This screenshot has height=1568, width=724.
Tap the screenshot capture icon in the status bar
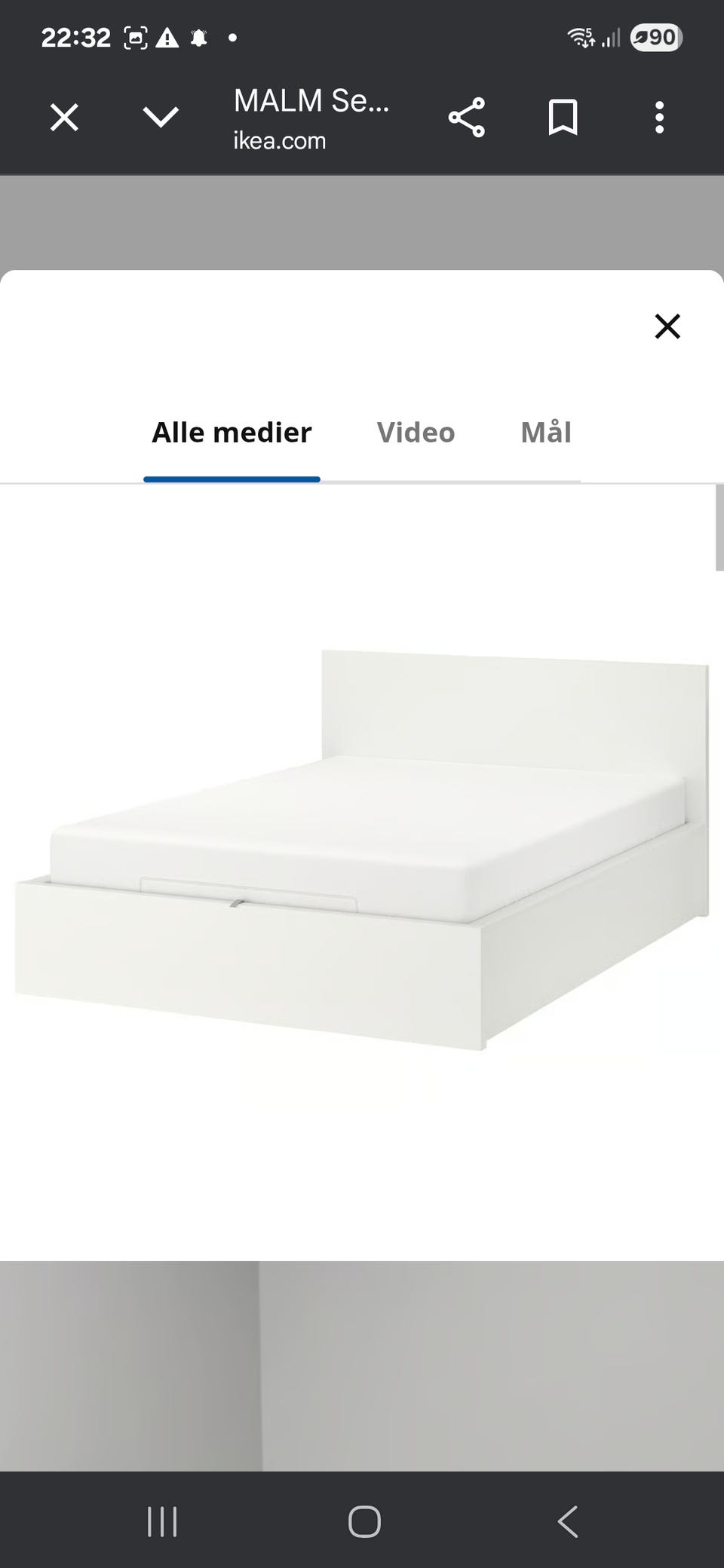(136, 36)
